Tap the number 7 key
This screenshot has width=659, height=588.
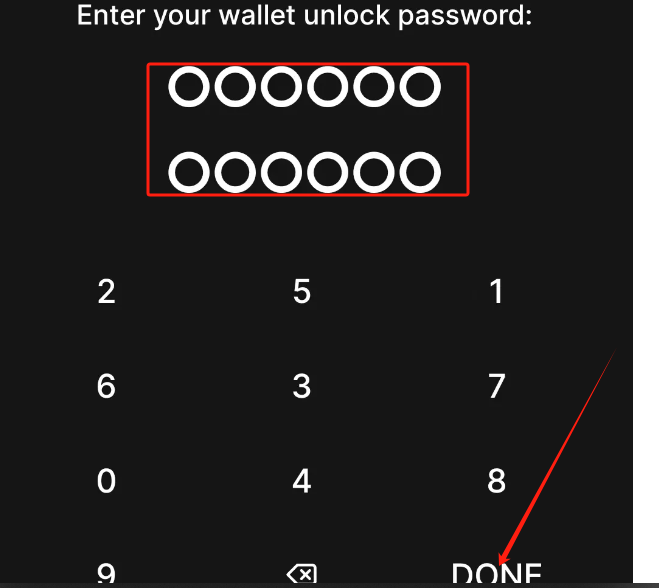[496, 386]
